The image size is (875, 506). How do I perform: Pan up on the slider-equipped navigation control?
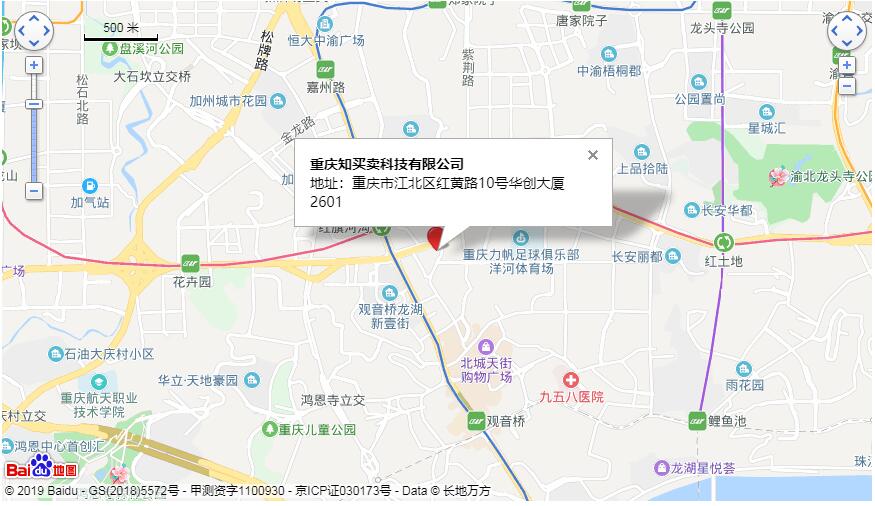coord(34,18)
